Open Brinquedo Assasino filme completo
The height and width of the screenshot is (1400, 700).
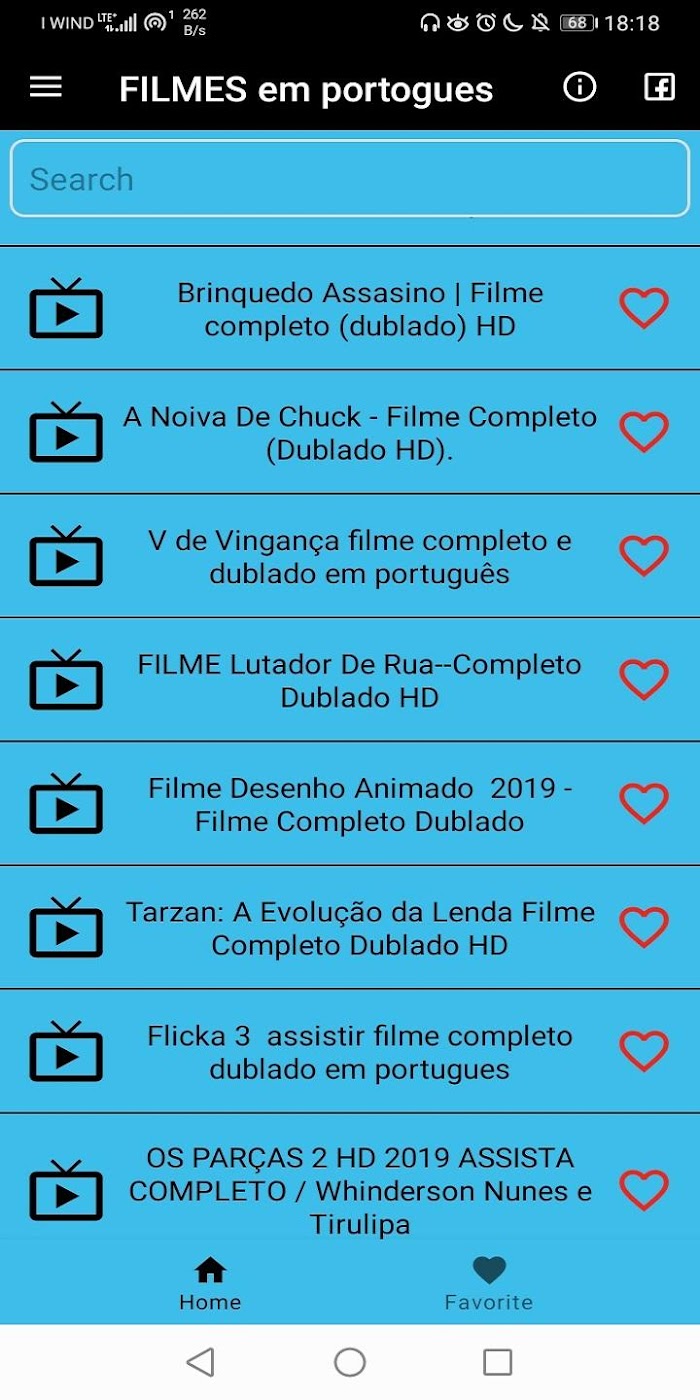click(x=350, y=309)
